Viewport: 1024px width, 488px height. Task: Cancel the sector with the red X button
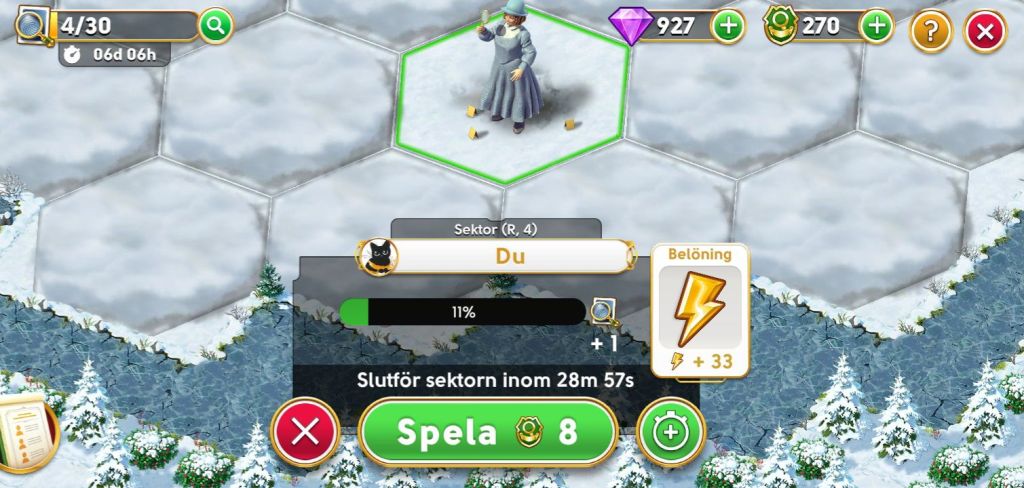[x=305, y=433]
